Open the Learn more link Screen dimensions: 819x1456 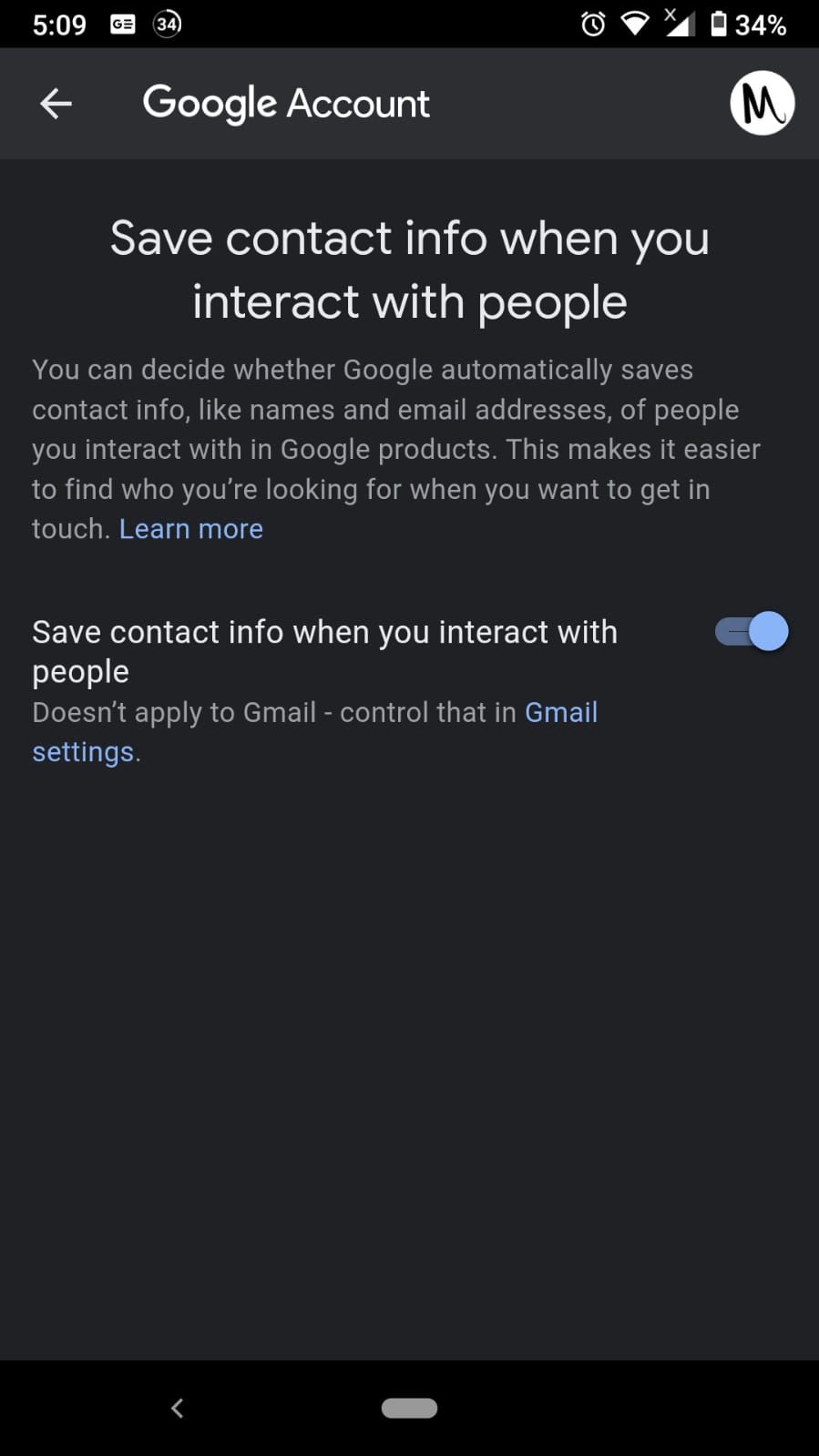click(x=190, y=529)
